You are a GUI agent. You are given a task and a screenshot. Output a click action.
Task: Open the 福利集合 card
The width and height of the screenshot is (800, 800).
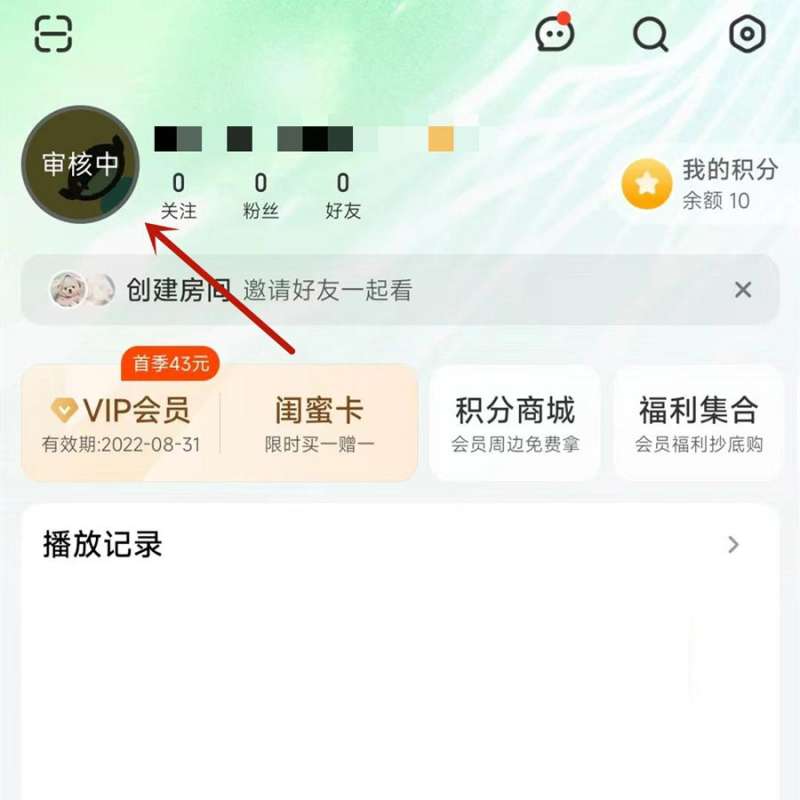tap(698, 423)
